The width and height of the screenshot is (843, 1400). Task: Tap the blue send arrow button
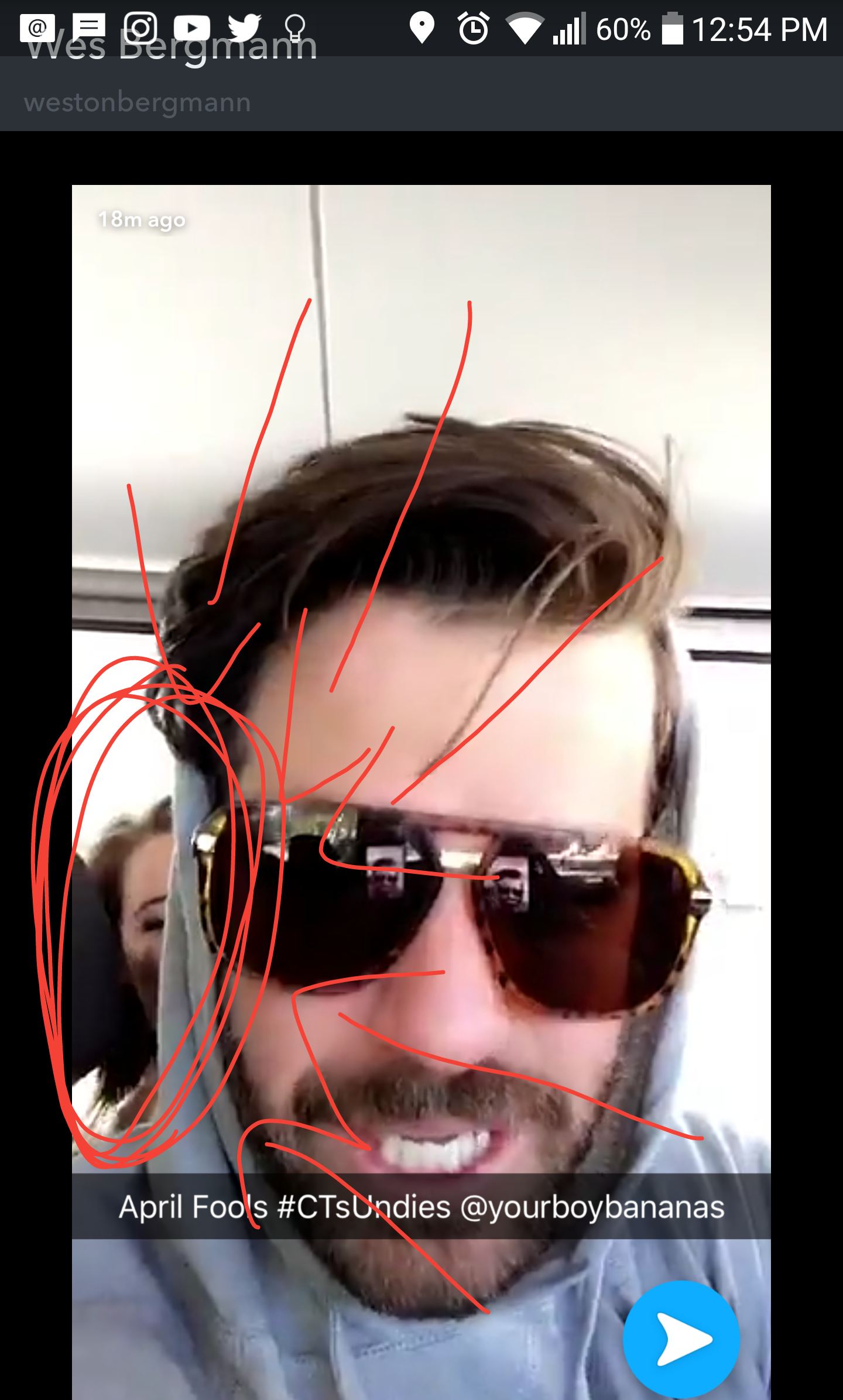coord(681,1339)
